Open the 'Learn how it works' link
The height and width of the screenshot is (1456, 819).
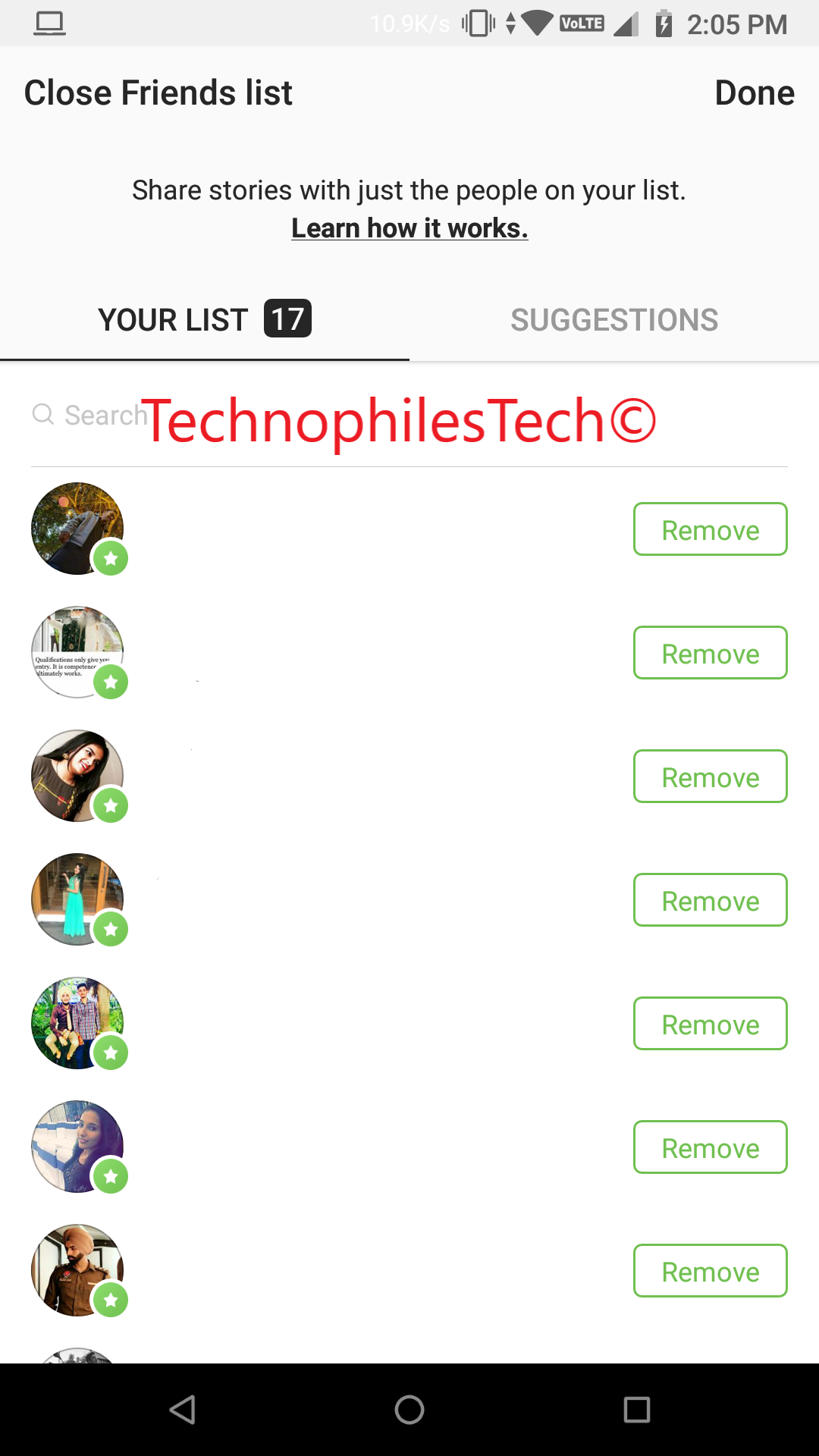[409, 228]
